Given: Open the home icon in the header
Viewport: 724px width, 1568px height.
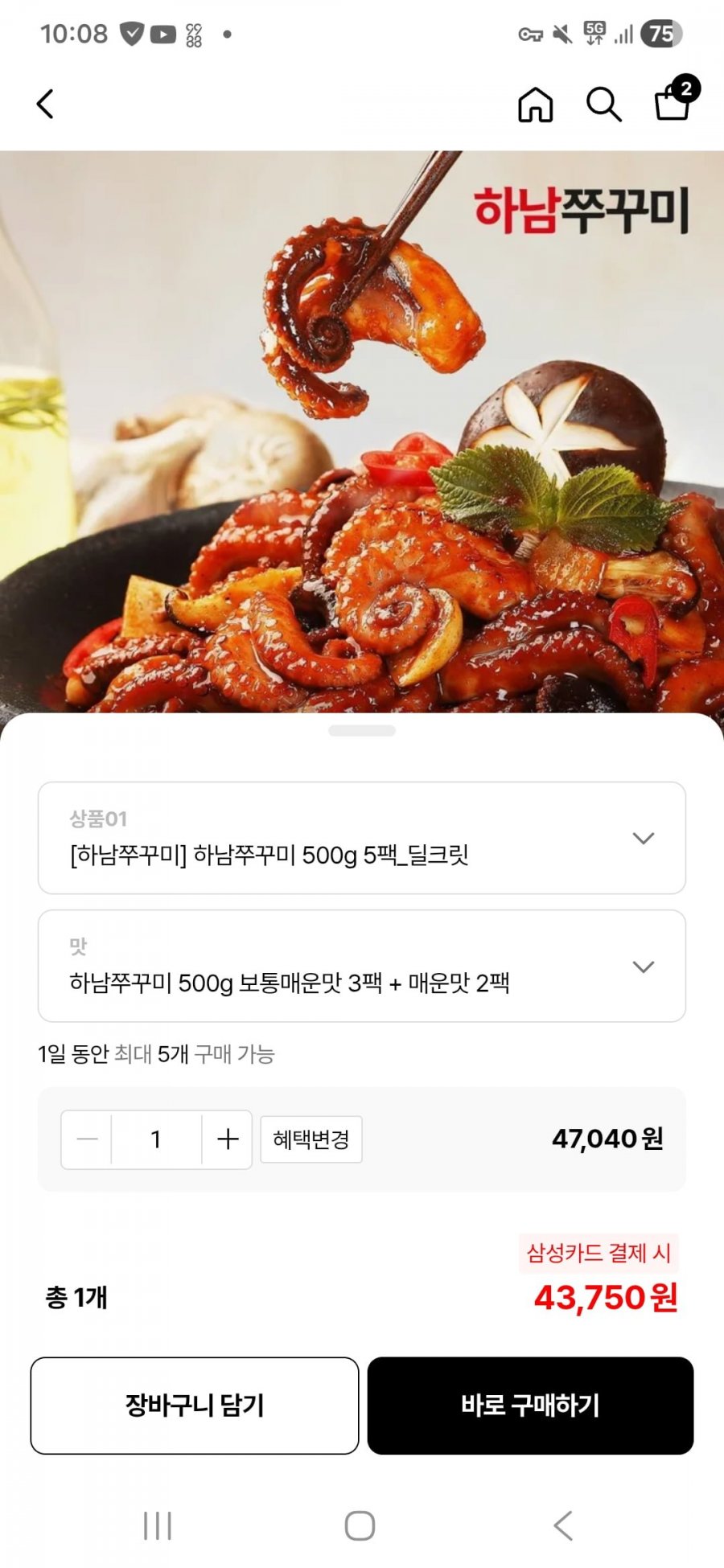Looking at the screenshot, I should [x=535, y=105].
